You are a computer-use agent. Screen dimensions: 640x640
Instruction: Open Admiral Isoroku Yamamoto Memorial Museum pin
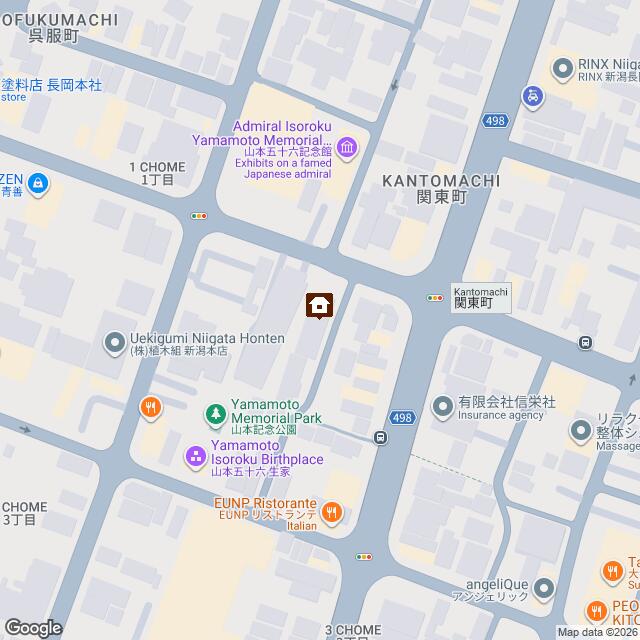tap(347, 150)
